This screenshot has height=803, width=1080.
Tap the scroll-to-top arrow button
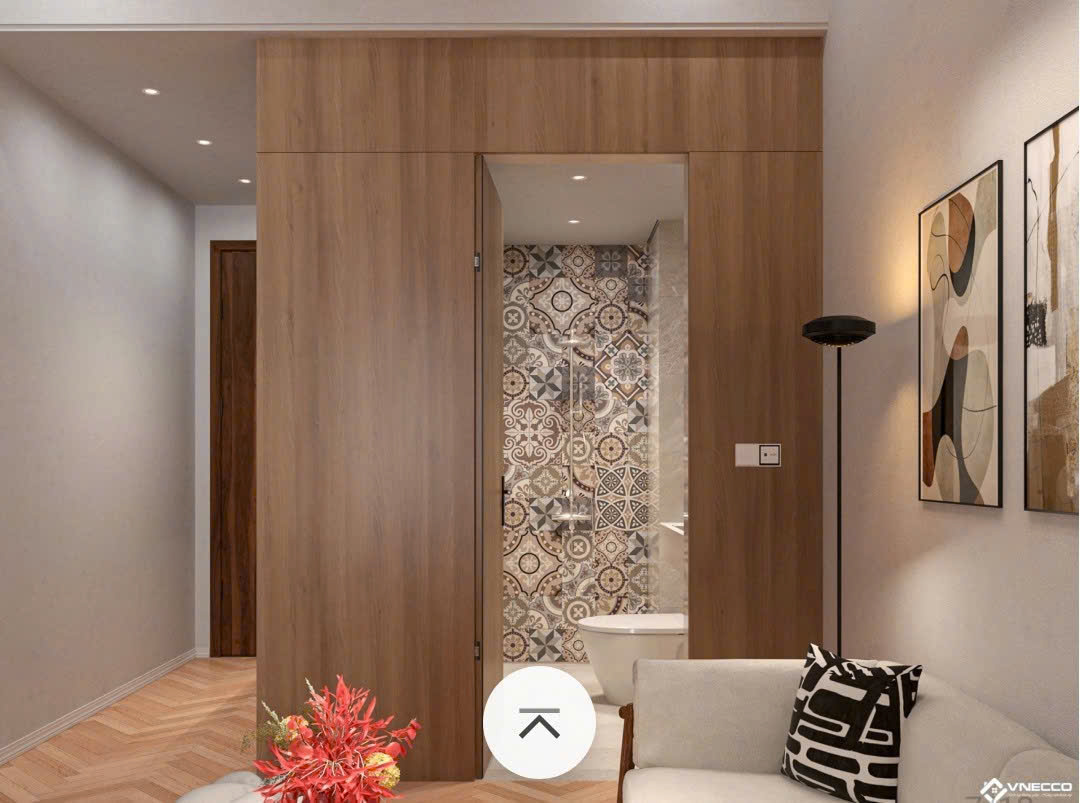[x=539, y=722]
